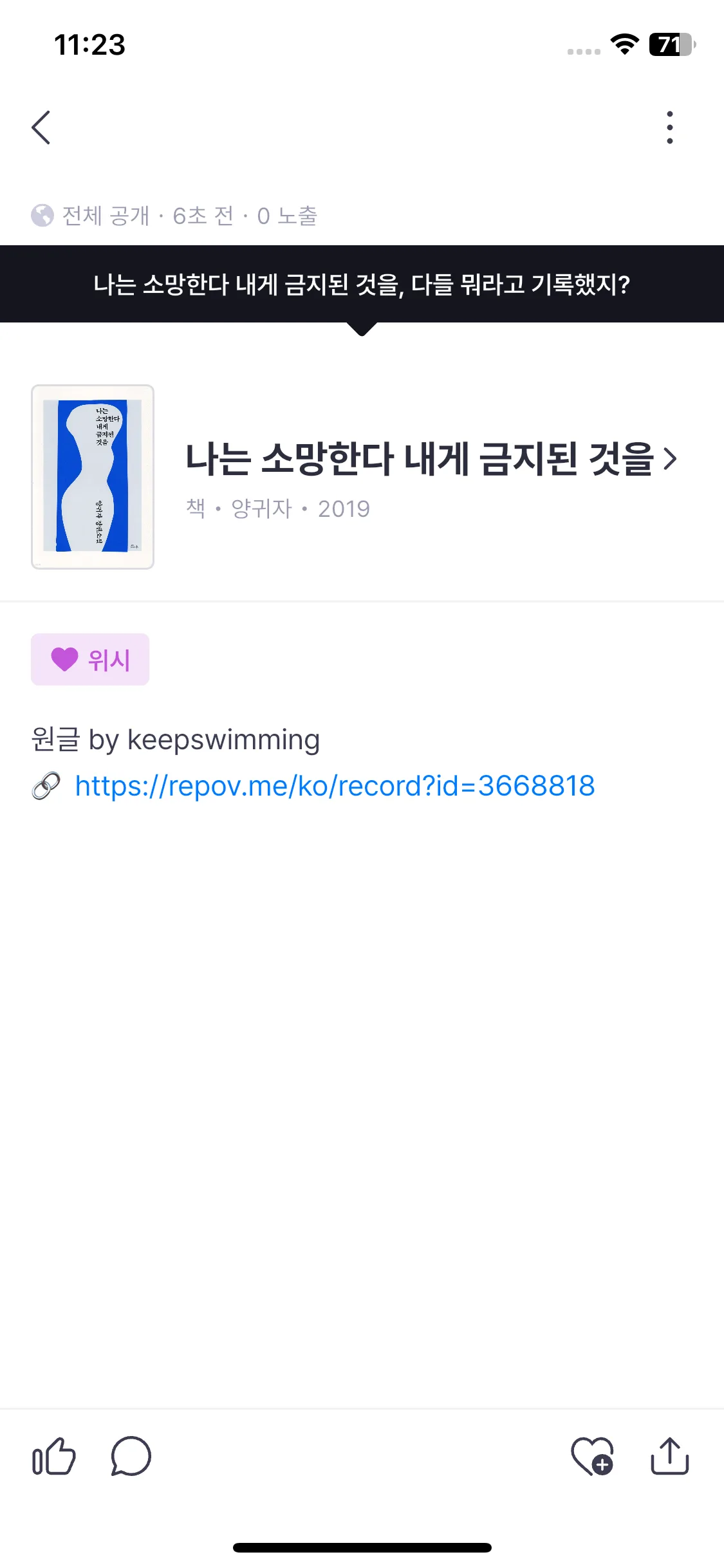Tap the heart icon inside the 위시 tag

click(x=63, y=659)
